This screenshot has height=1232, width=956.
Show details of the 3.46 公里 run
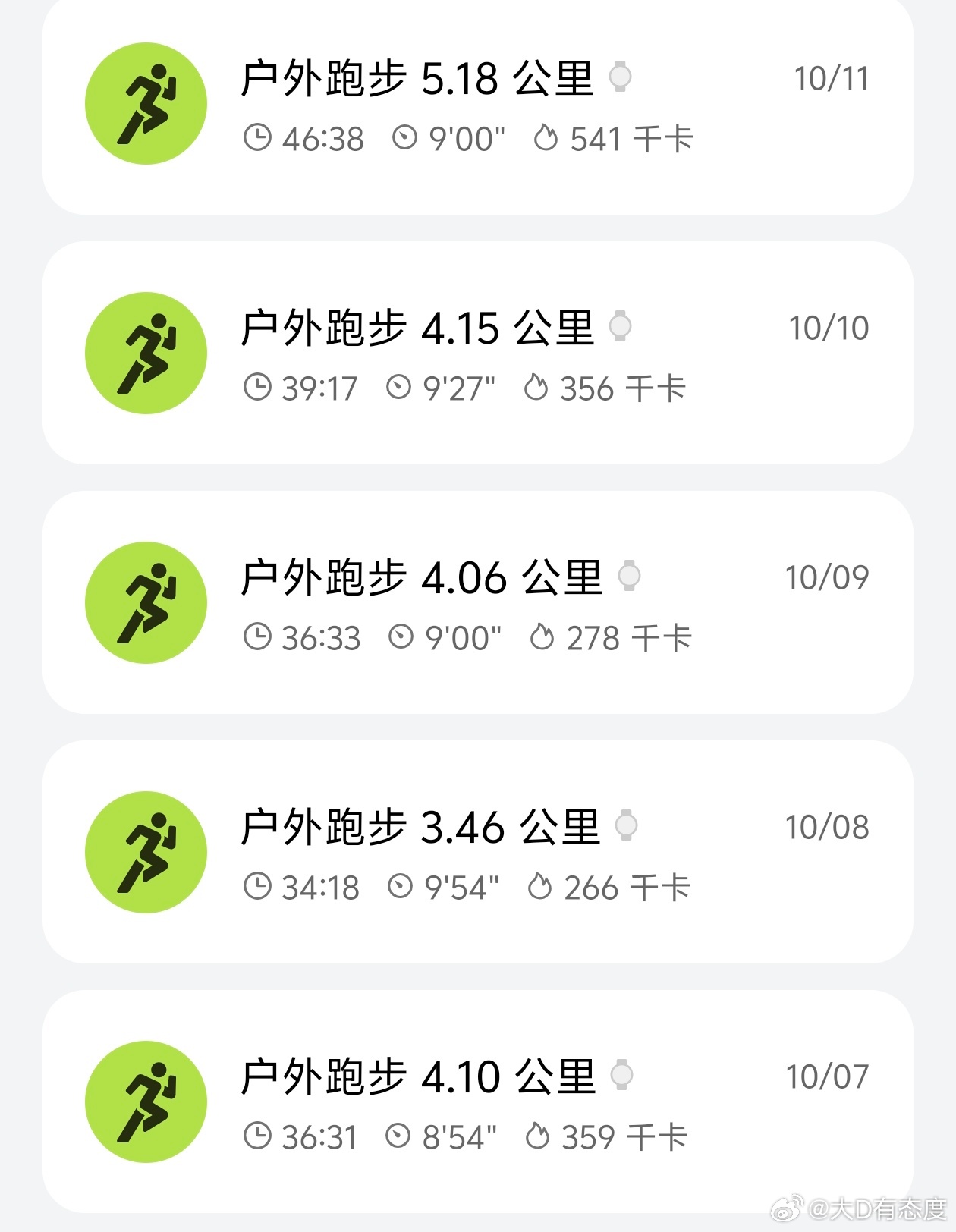[477, 853]
